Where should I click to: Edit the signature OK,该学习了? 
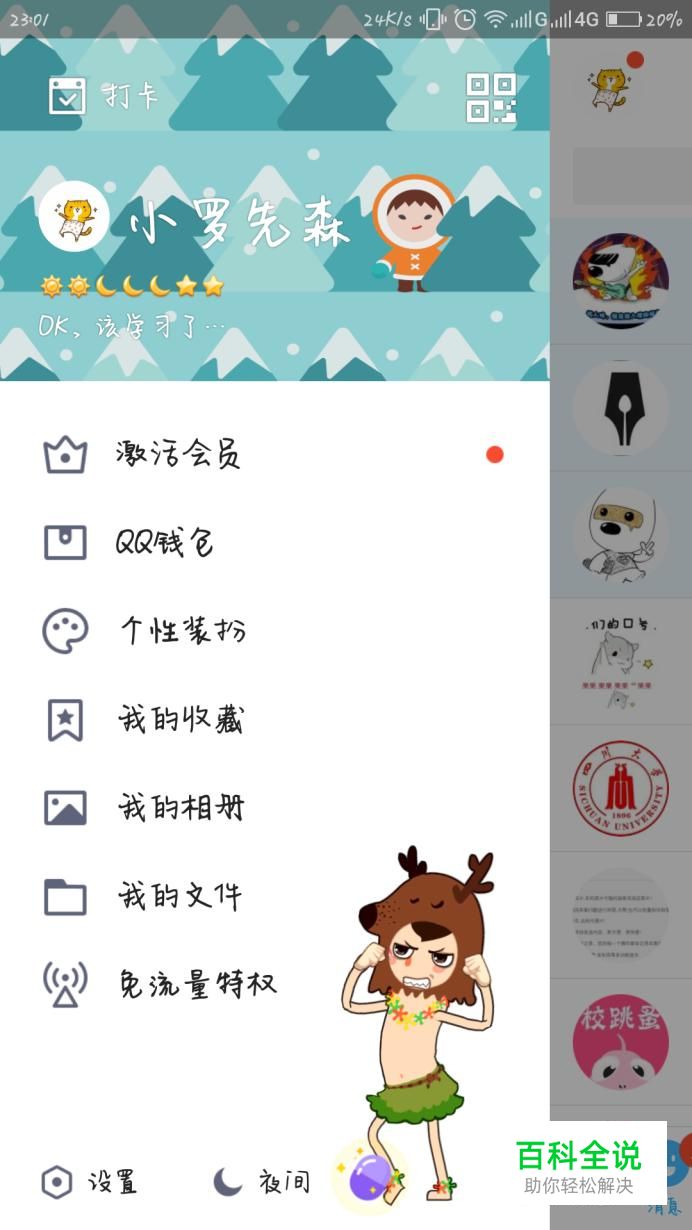click(x=131, y=327)
